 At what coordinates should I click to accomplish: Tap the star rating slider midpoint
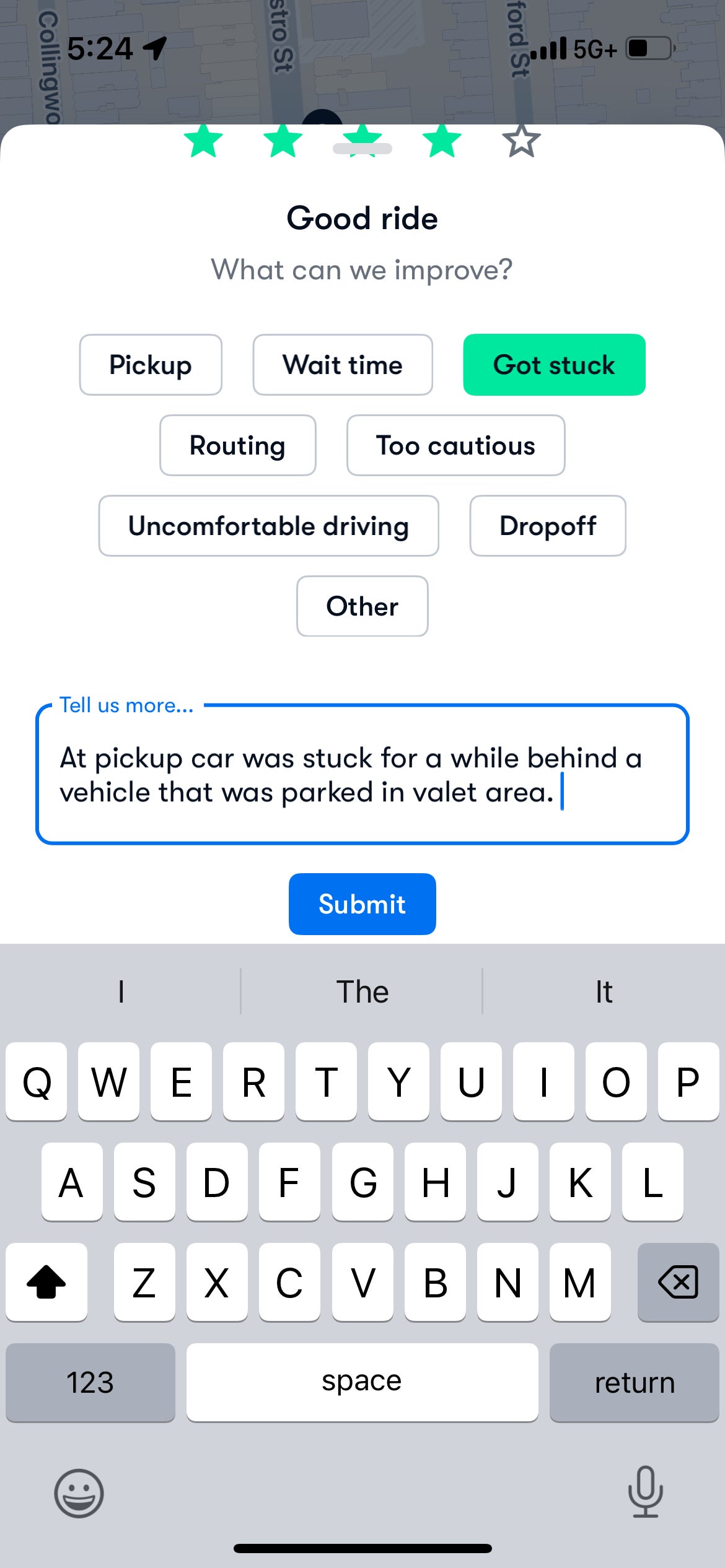pos(362,147)
